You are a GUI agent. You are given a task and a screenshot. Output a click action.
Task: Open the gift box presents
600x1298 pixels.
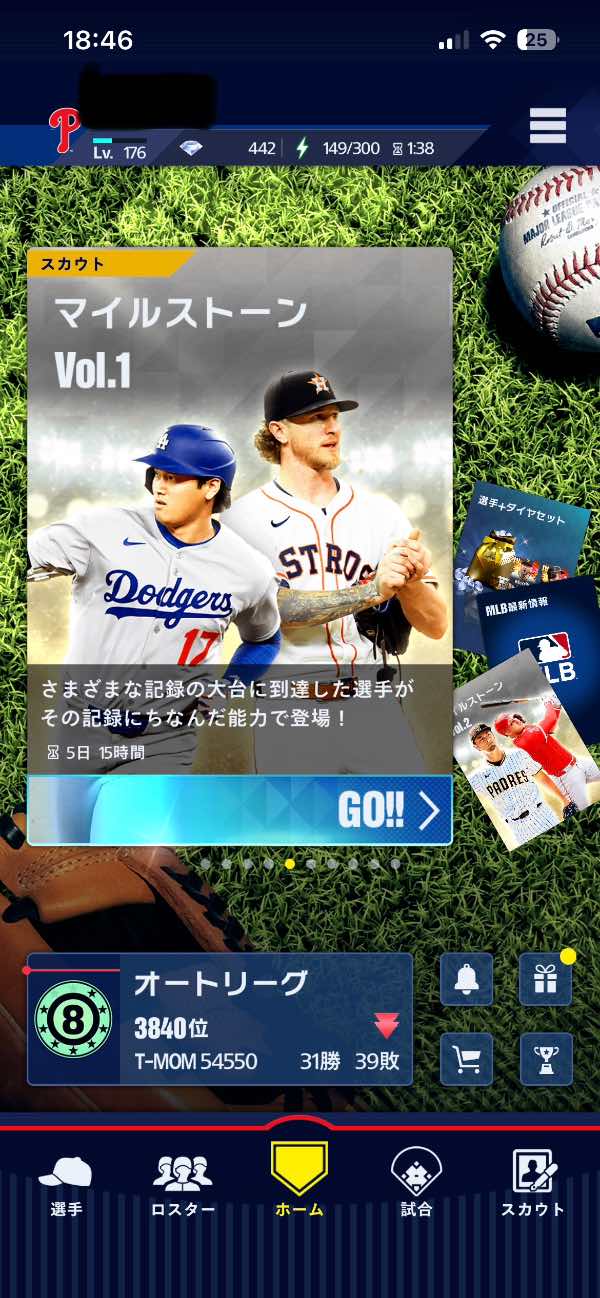[546, 979]
